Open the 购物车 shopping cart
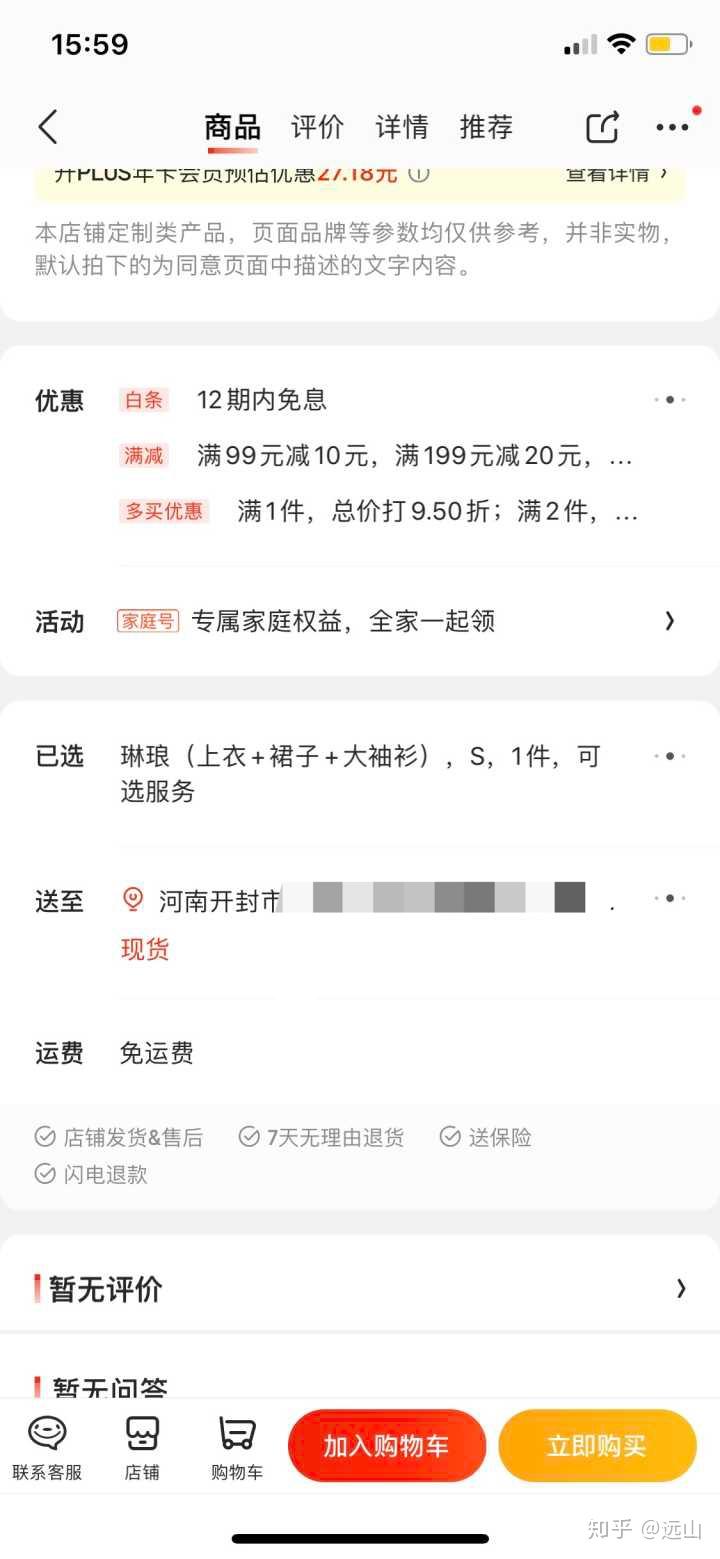720x1559 pixels. click(x=237, y=1447)
